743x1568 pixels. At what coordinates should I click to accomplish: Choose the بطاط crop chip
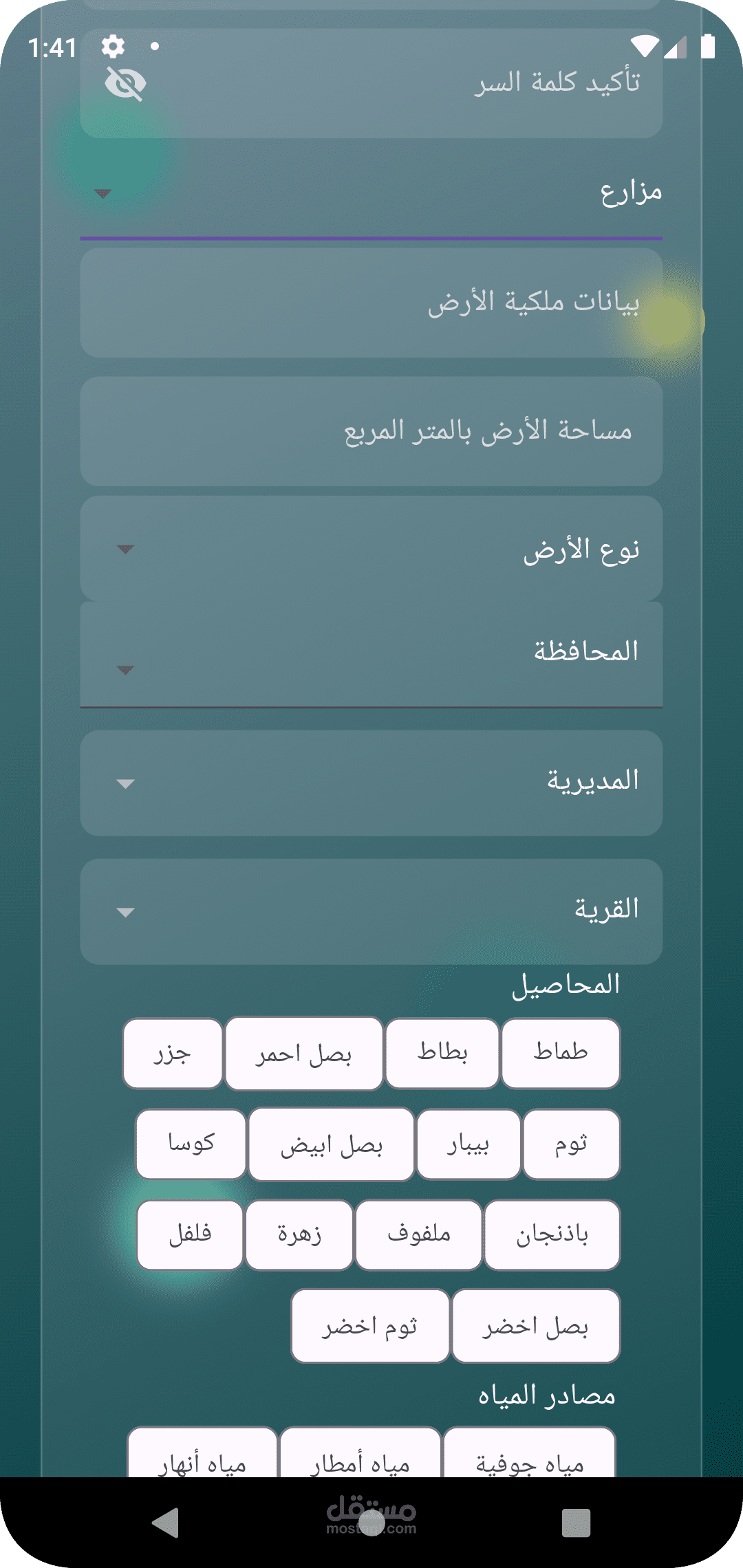point(442,1053)
